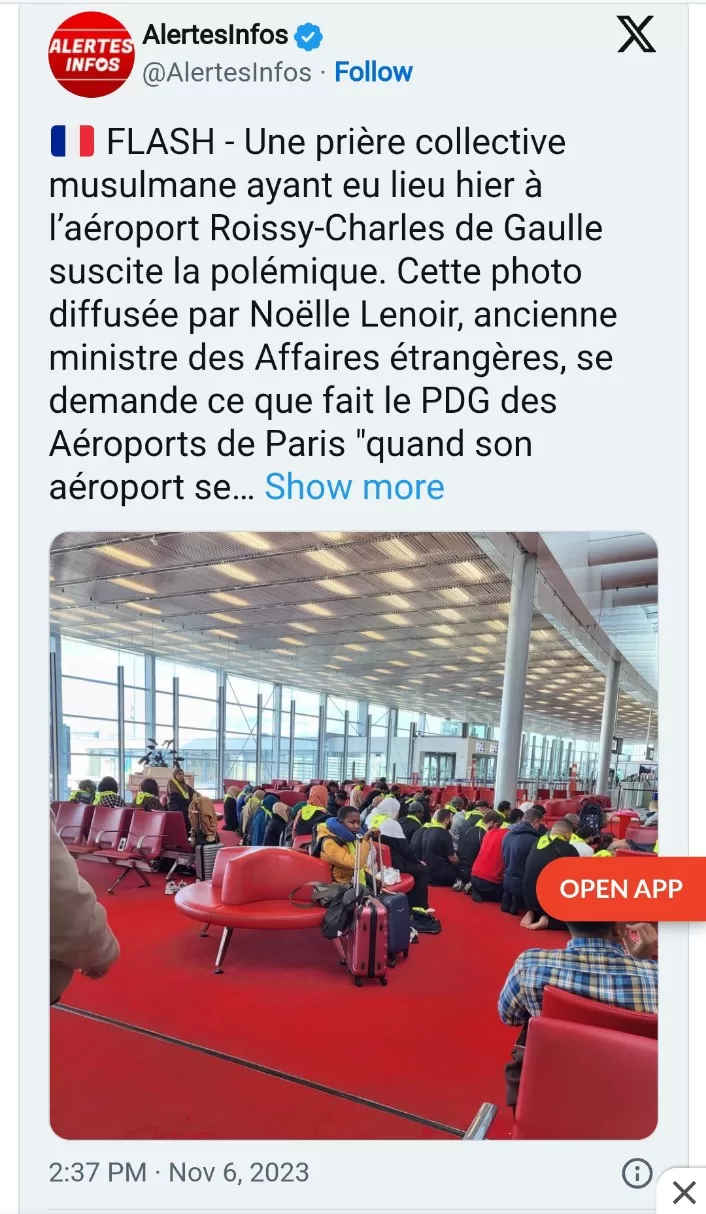Open the AlertesInfos profile avatar
The image size is (706, 1214).
point(91,55)
